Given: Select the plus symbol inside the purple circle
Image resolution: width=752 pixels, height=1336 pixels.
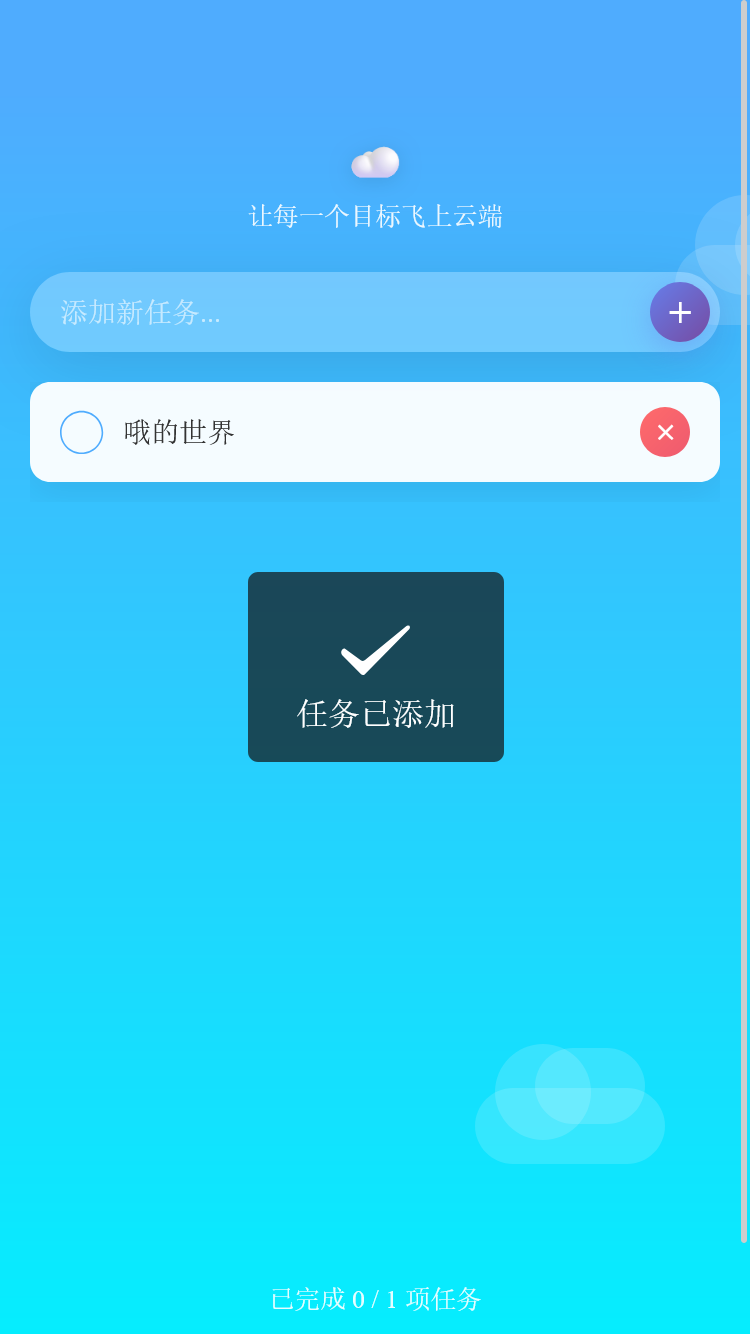Looking at the screenshot, I should pyautogui.click(x=680, y=312).
